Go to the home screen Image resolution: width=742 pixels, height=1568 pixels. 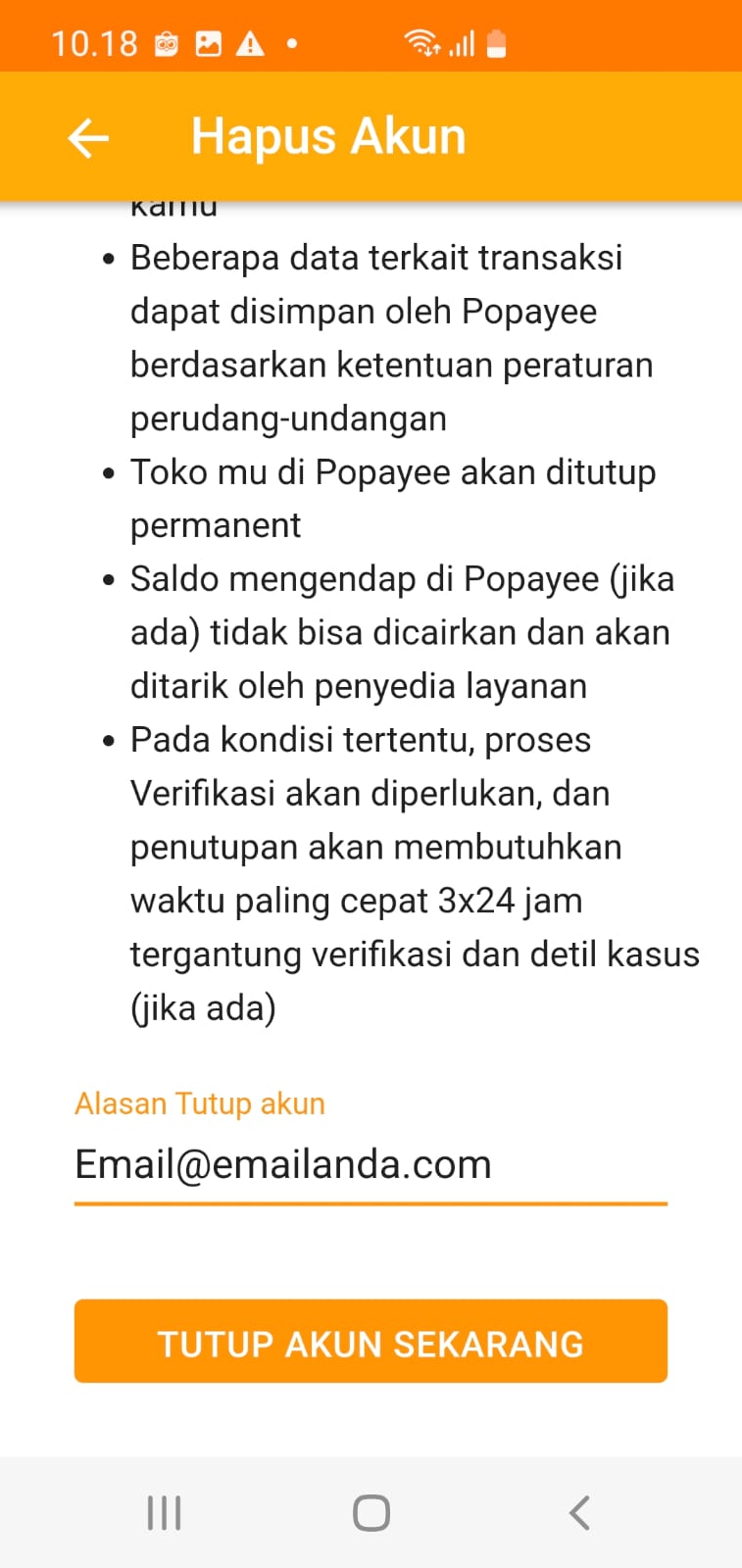pyautogui.click(x=371, y=1512)
